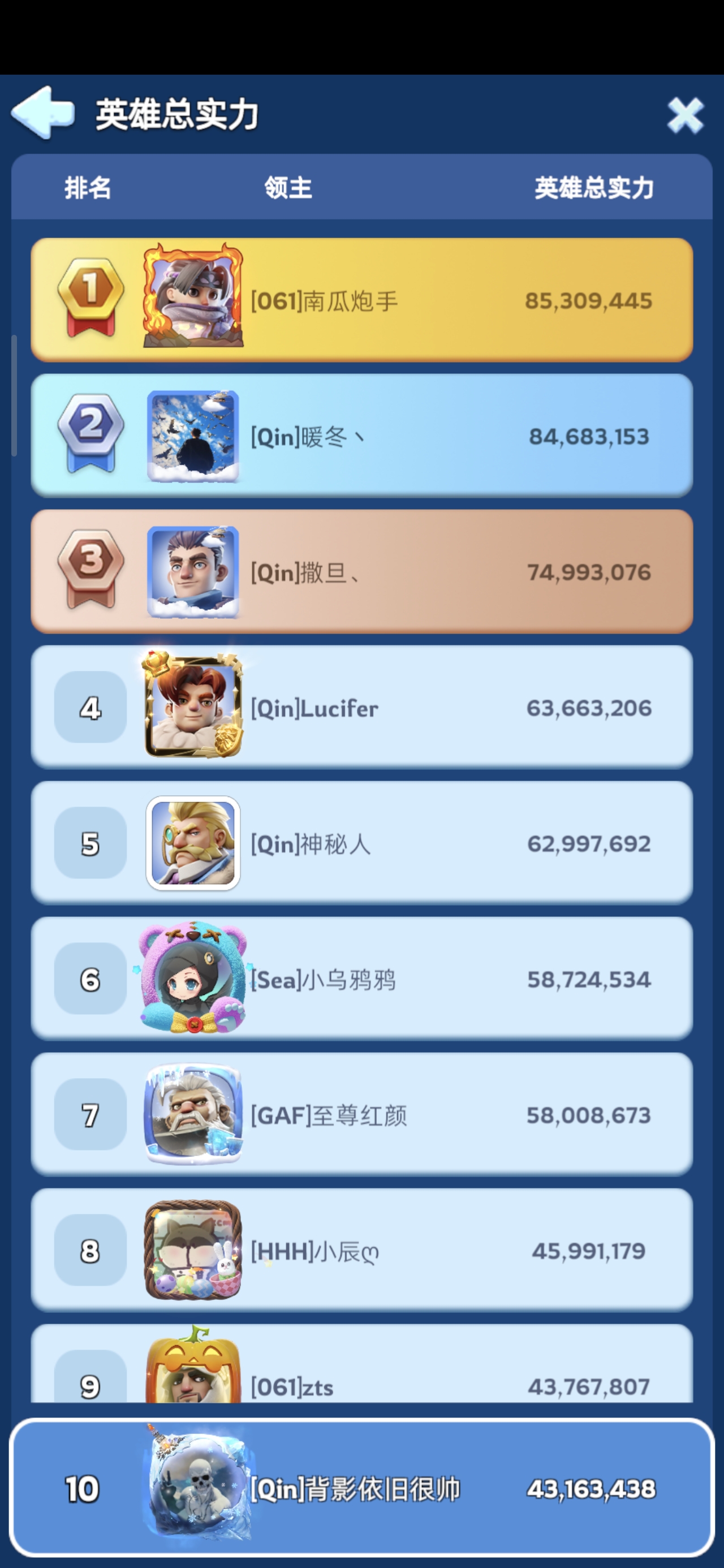Select [Qin]Lucifer's ranking row
724x1568 pixels.
(x=361, y=707)
